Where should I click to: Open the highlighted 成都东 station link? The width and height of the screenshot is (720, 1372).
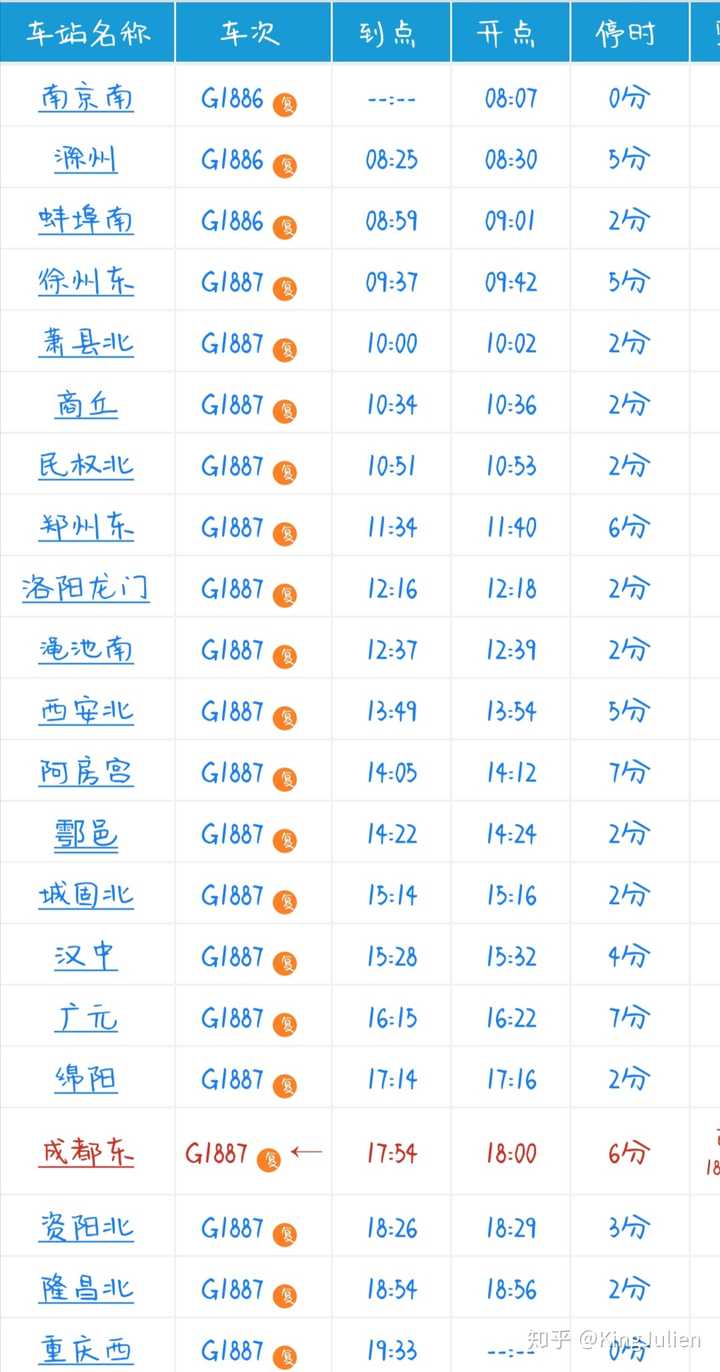click(x=86, y=1153)
